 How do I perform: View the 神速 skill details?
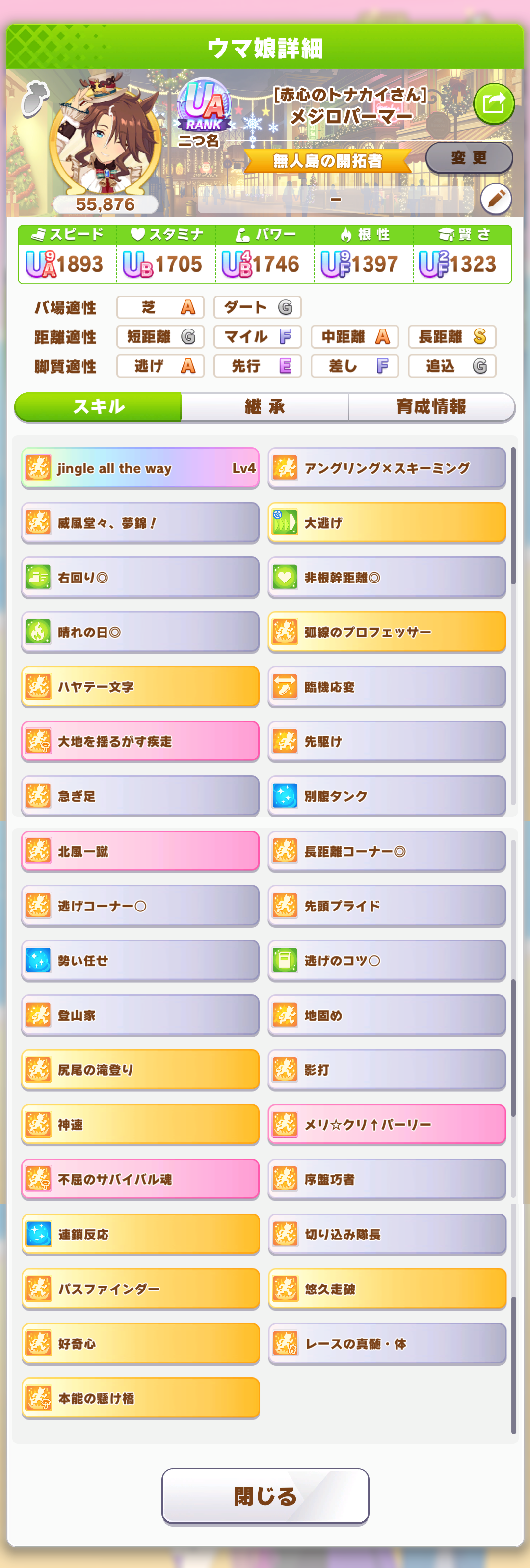click(x=140, y=1124)
